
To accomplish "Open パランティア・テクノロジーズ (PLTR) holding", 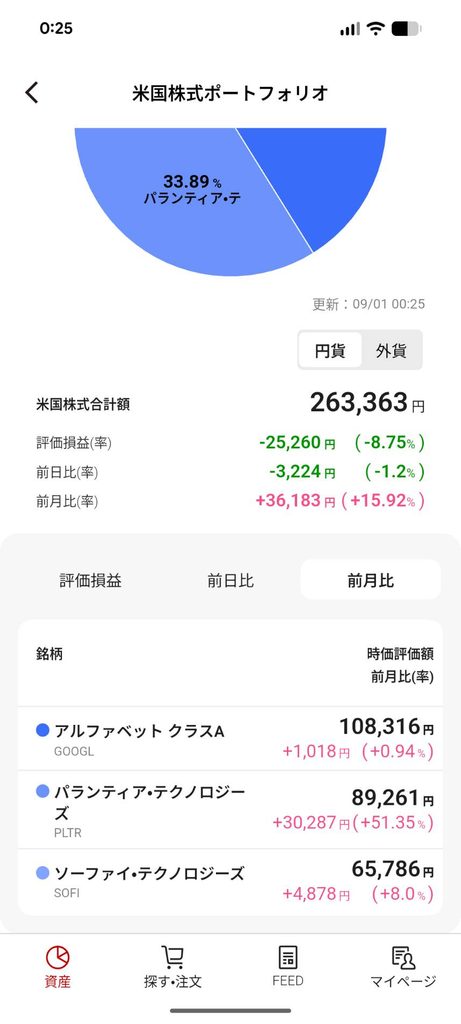I will pyautogui.click(x=230, y=810).
